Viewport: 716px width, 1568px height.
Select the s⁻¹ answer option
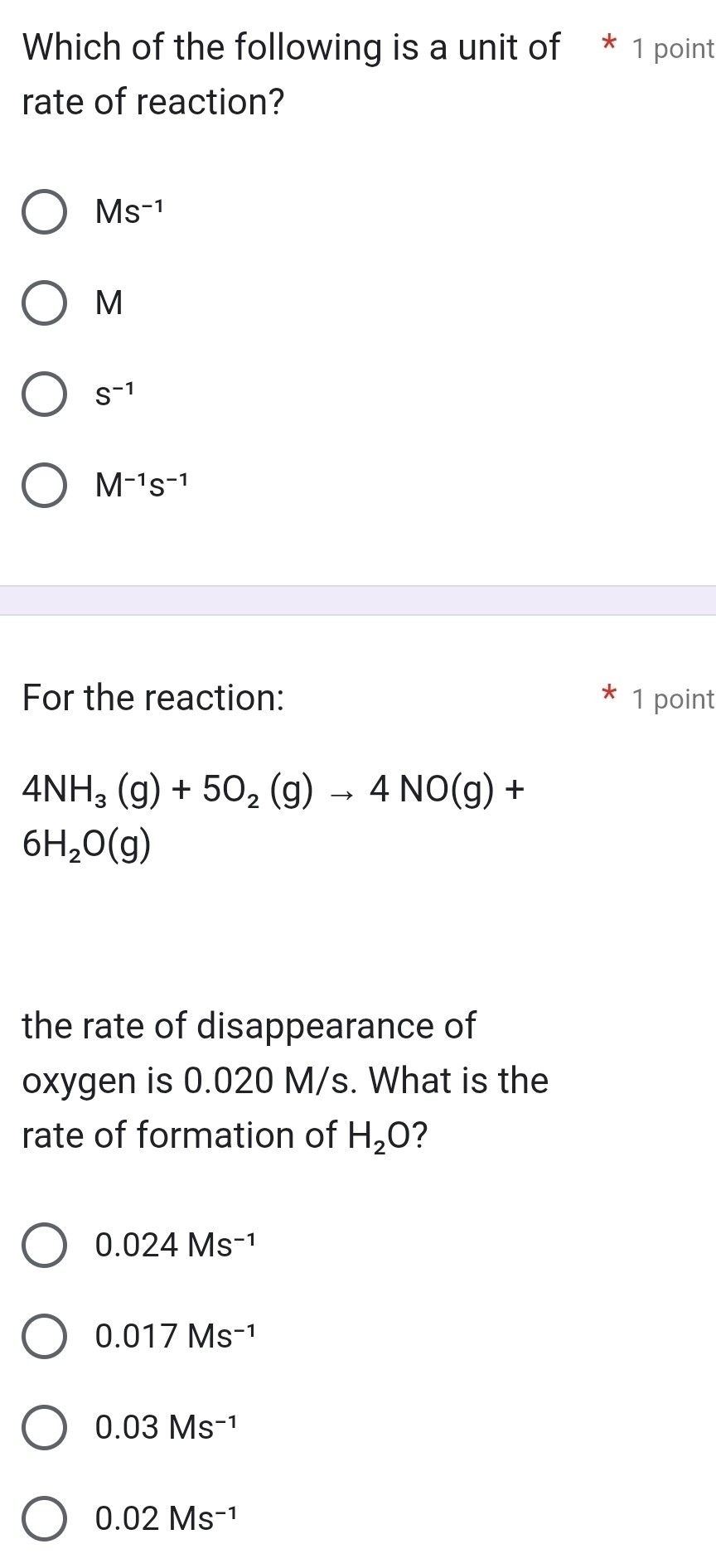46,395
